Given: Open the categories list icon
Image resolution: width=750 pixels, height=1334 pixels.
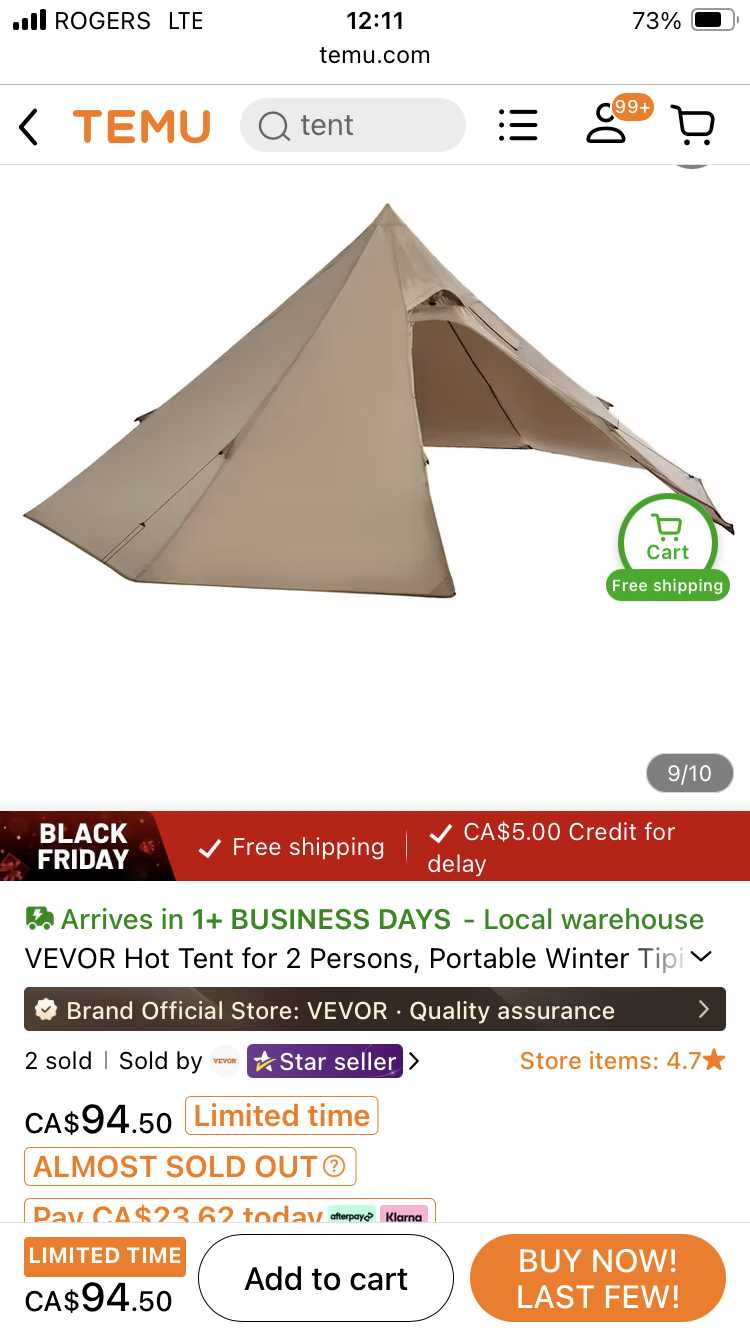Looking at the screenshot, I should point(518,126).
